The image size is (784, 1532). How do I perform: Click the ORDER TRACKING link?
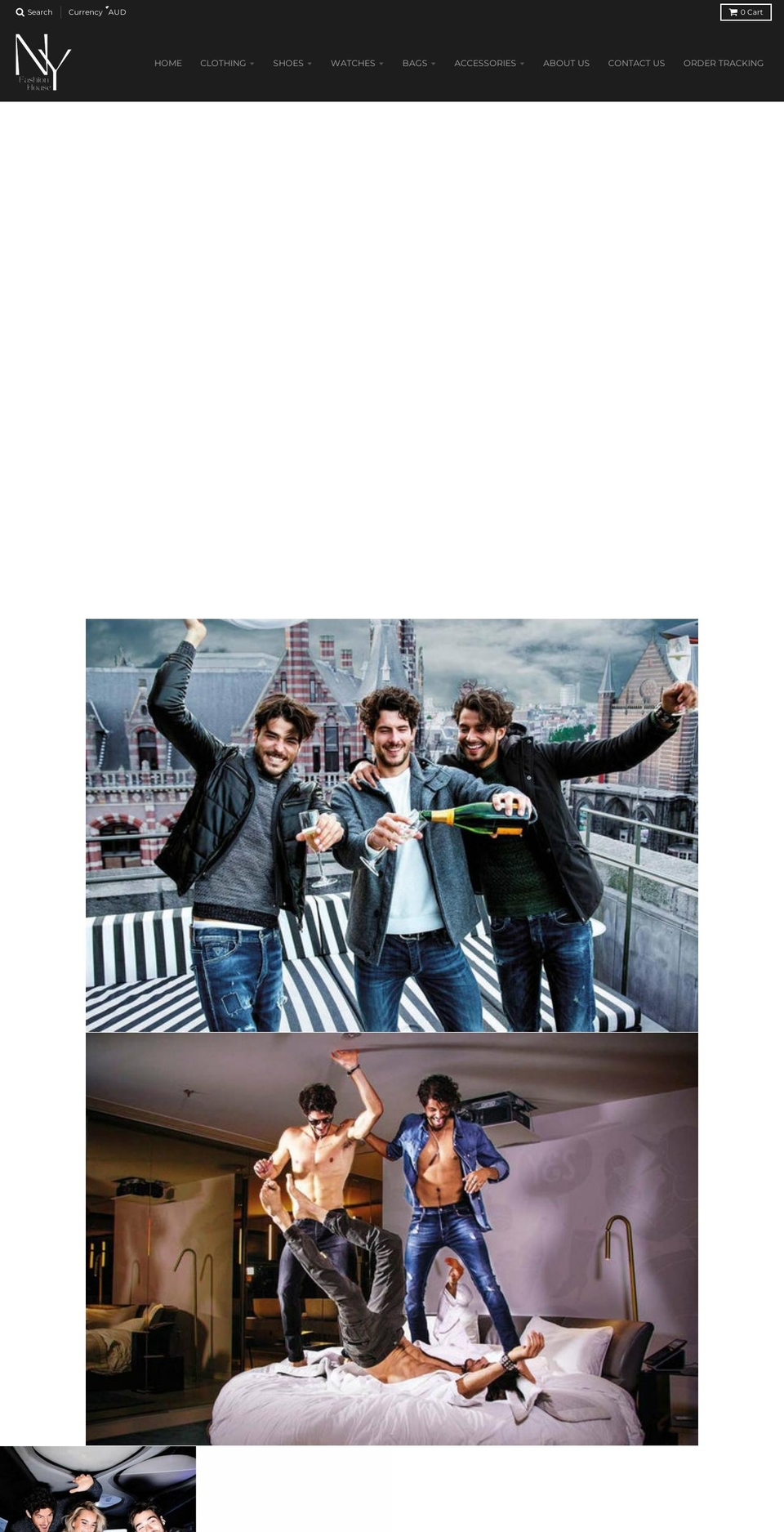click(724, 63)
